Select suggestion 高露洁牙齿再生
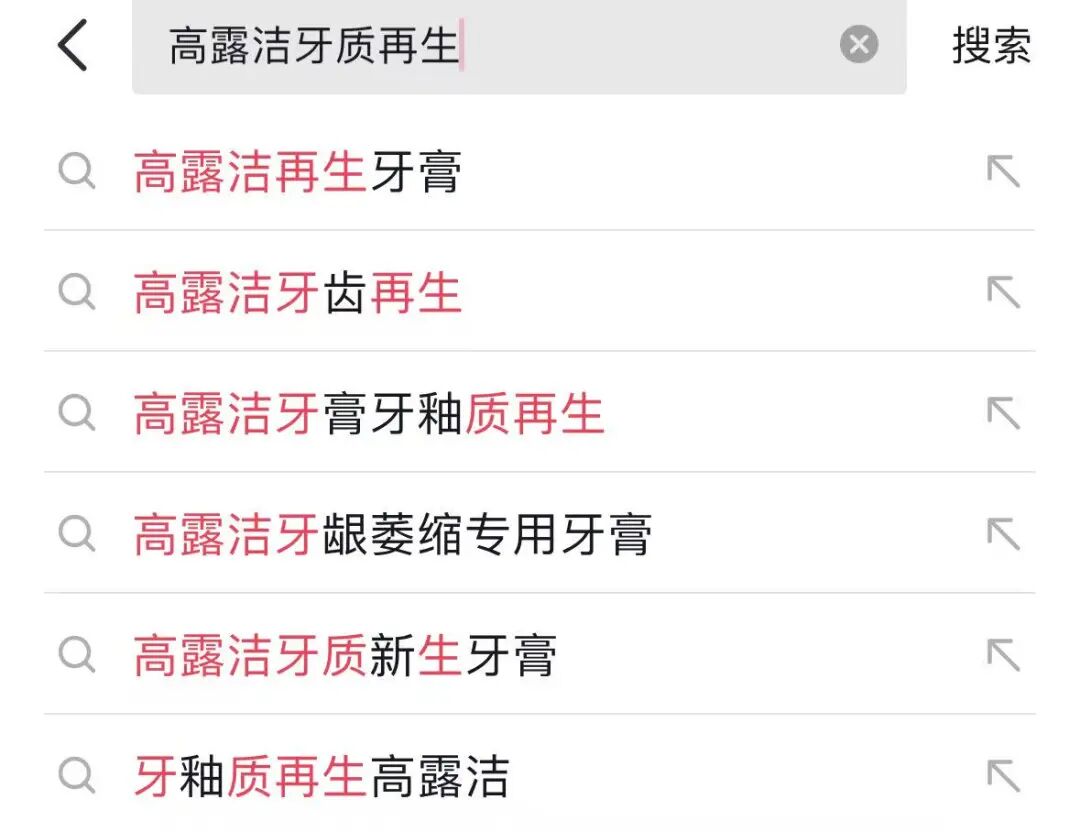The height and width of the screenshot is (832, 1080). coord(298,294)
